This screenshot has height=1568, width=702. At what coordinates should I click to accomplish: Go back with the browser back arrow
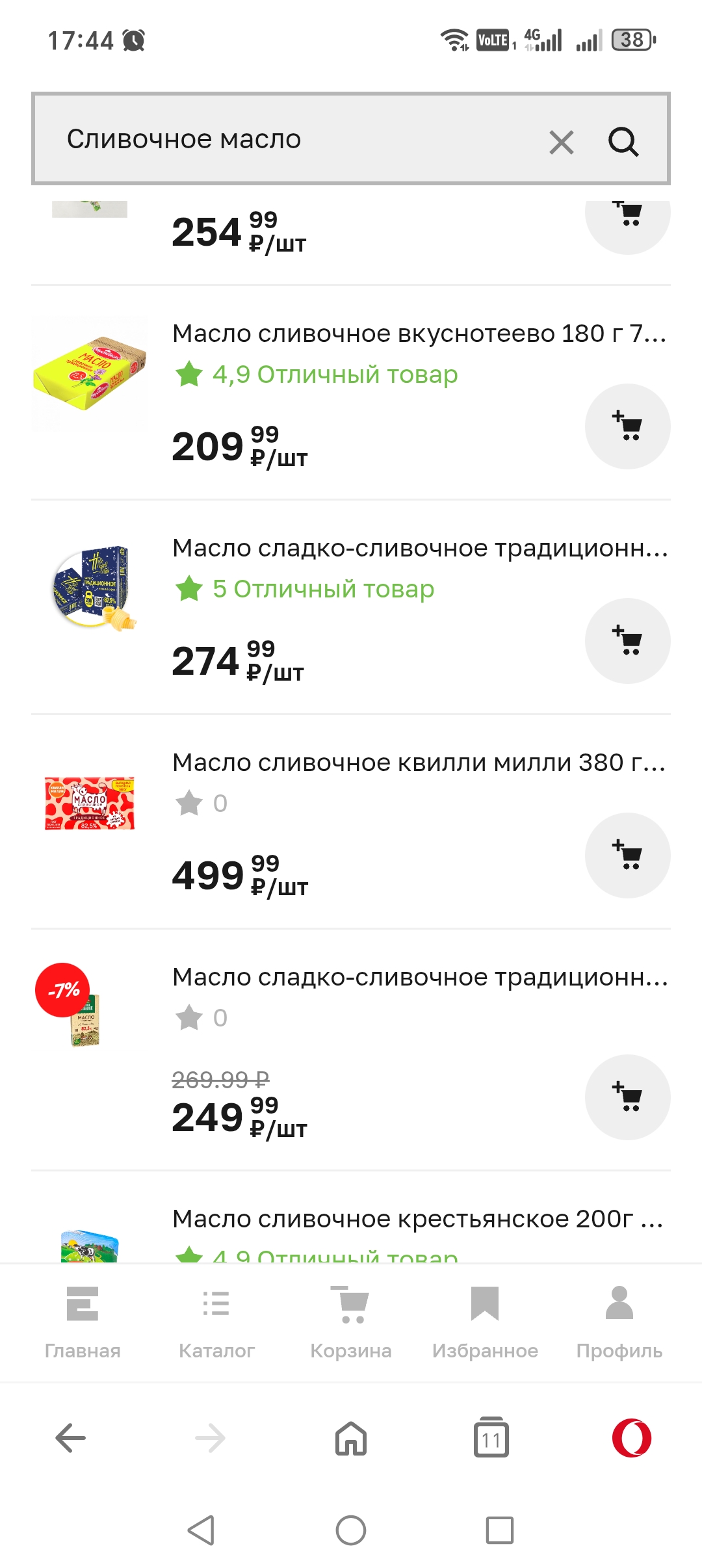(71, 1438)
